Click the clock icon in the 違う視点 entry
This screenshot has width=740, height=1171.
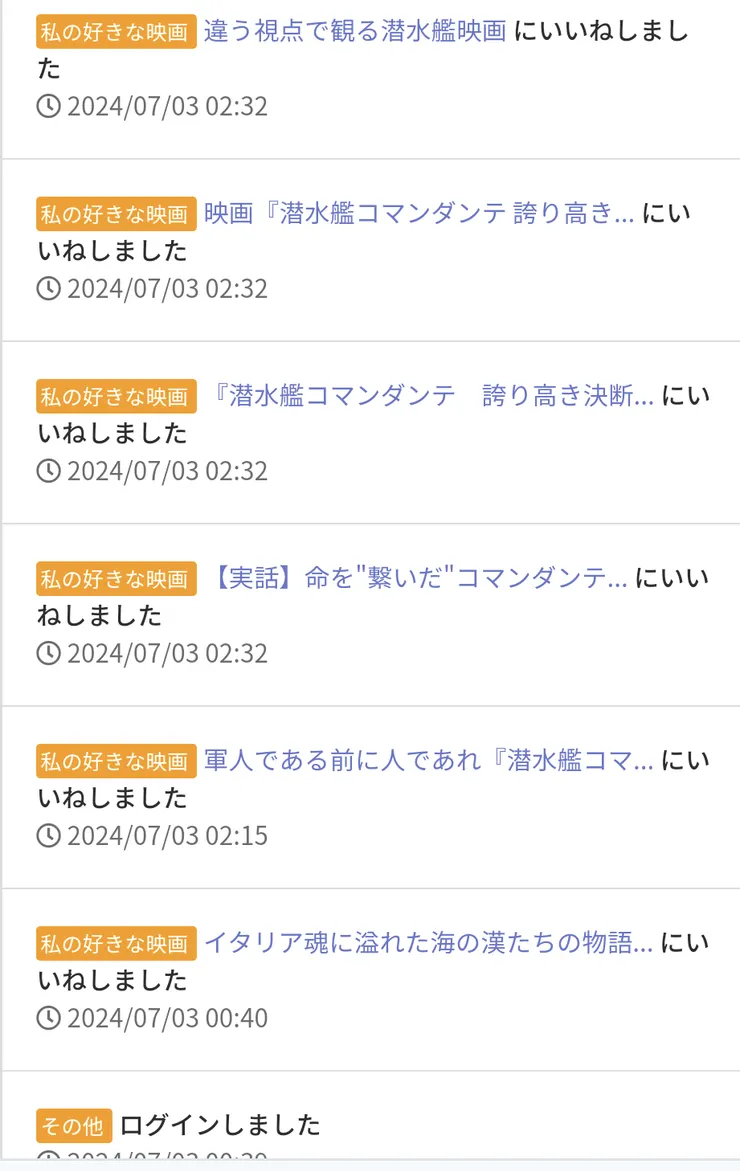point(48,105)
